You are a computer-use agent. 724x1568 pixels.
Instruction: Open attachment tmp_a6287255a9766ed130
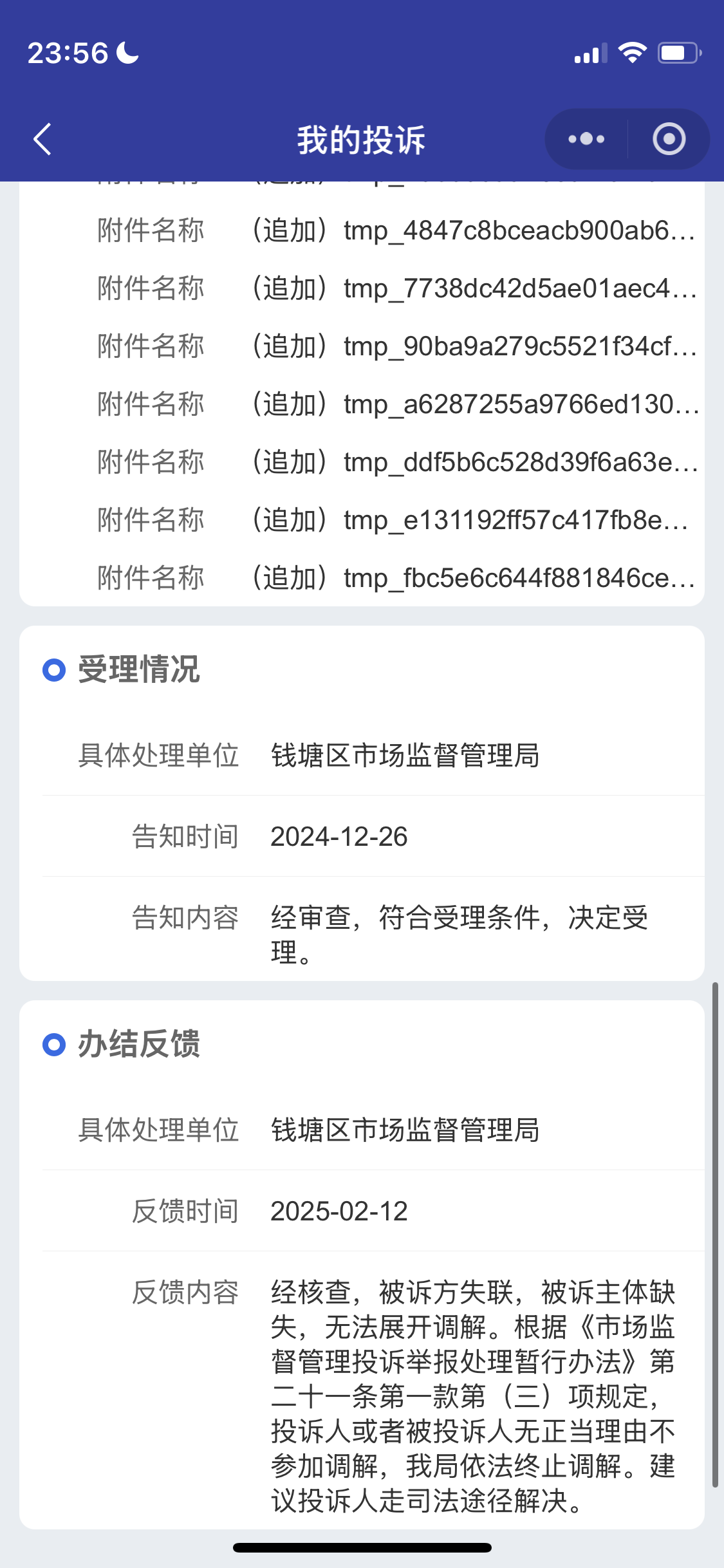473,404
